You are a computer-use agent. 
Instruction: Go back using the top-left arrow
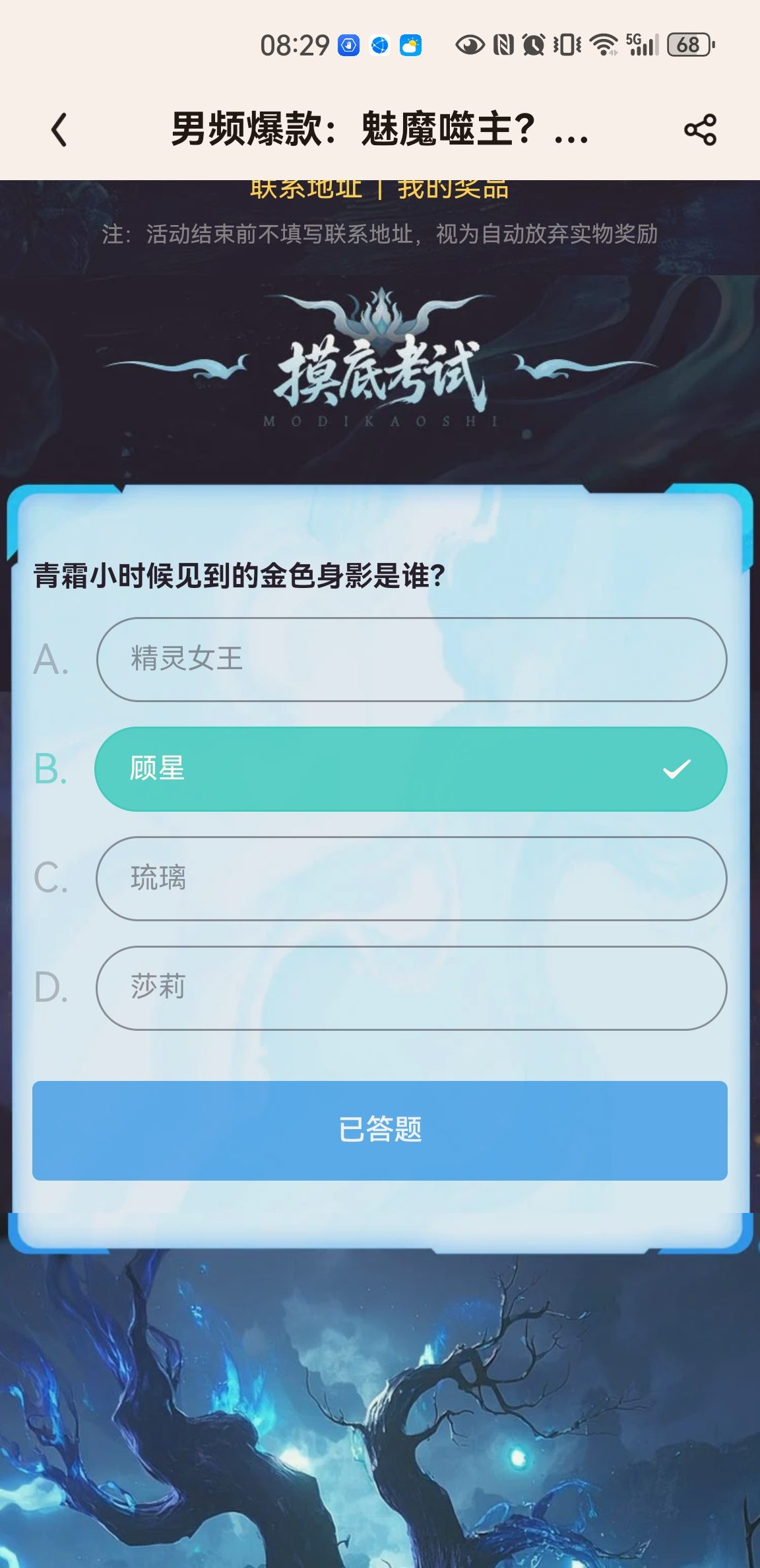point(59,129)
